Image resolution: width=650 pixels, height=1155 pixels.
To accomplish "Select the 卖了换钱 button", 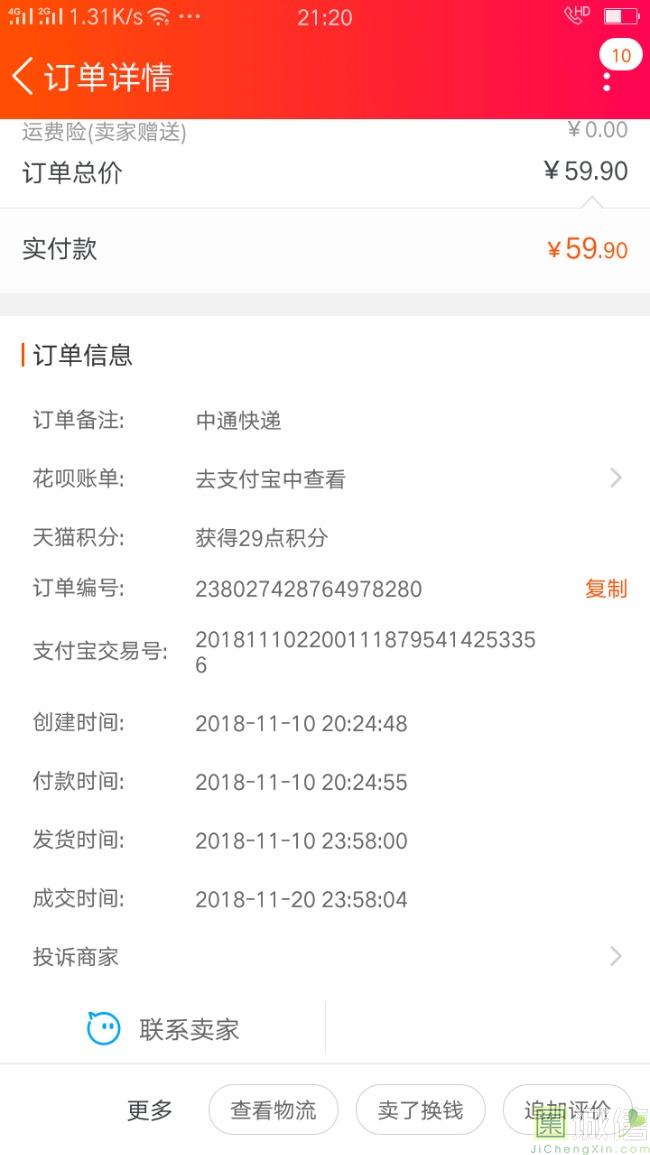I will click(x=421, y=1110).
